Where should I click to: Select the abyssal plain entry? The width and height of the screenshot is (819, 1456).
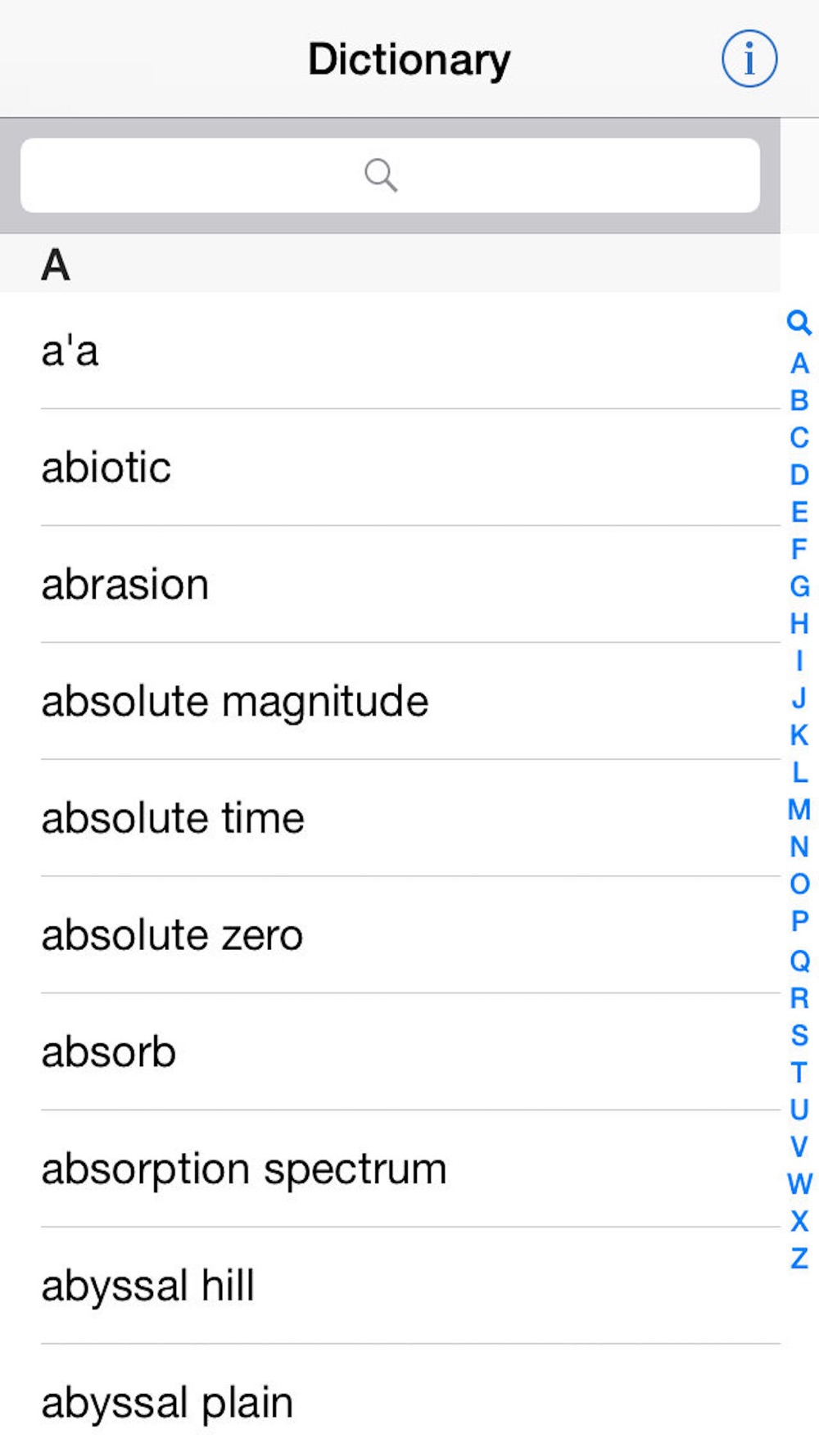390,1402
